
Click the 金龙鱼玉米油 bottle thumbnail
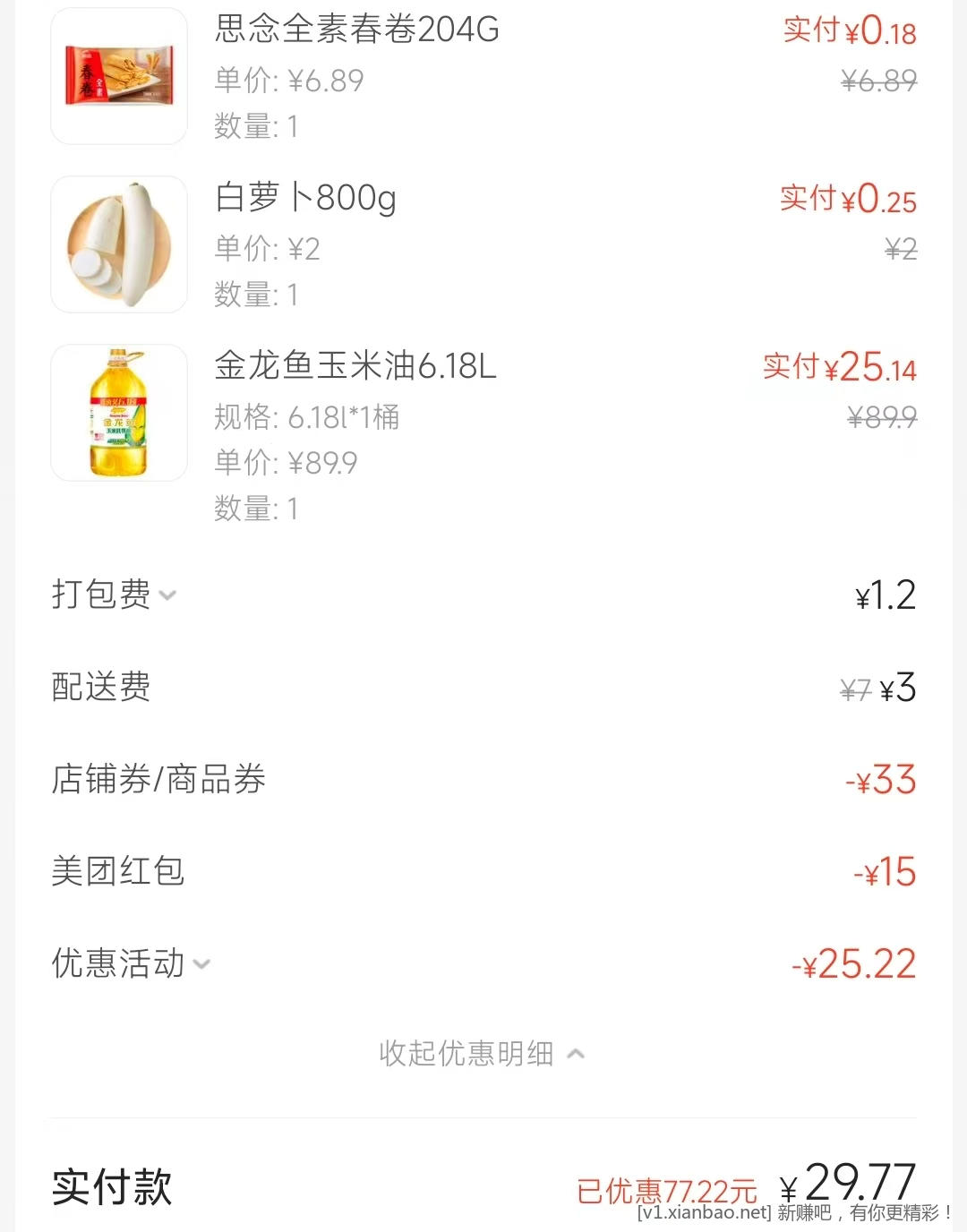(x=119, y=414)
